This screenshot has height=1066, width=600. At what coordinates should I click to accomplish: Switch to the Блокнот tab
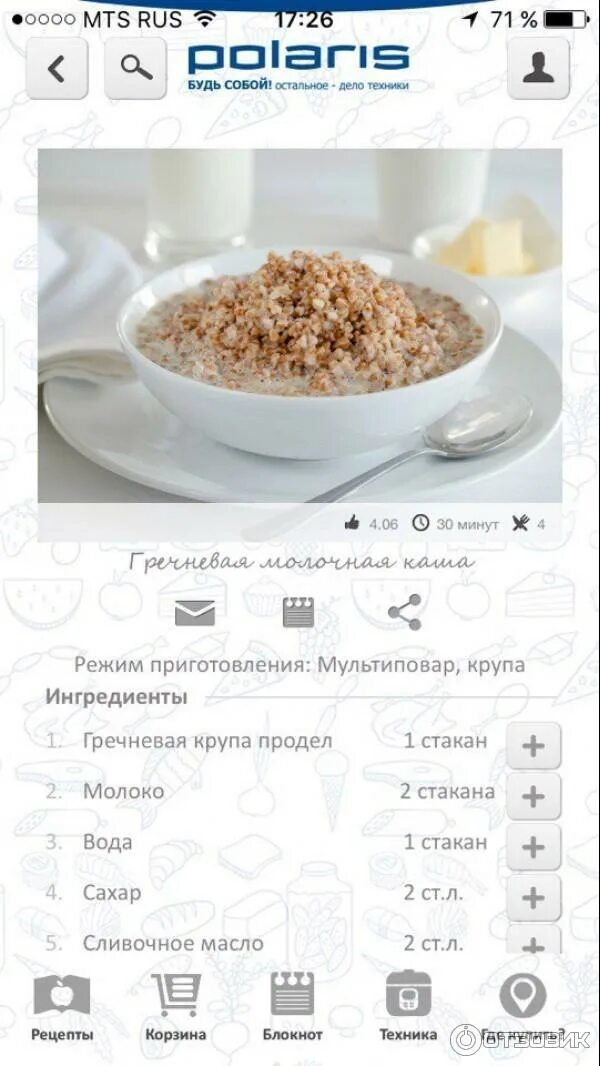pyautogui.click(x=292, y=1007)
